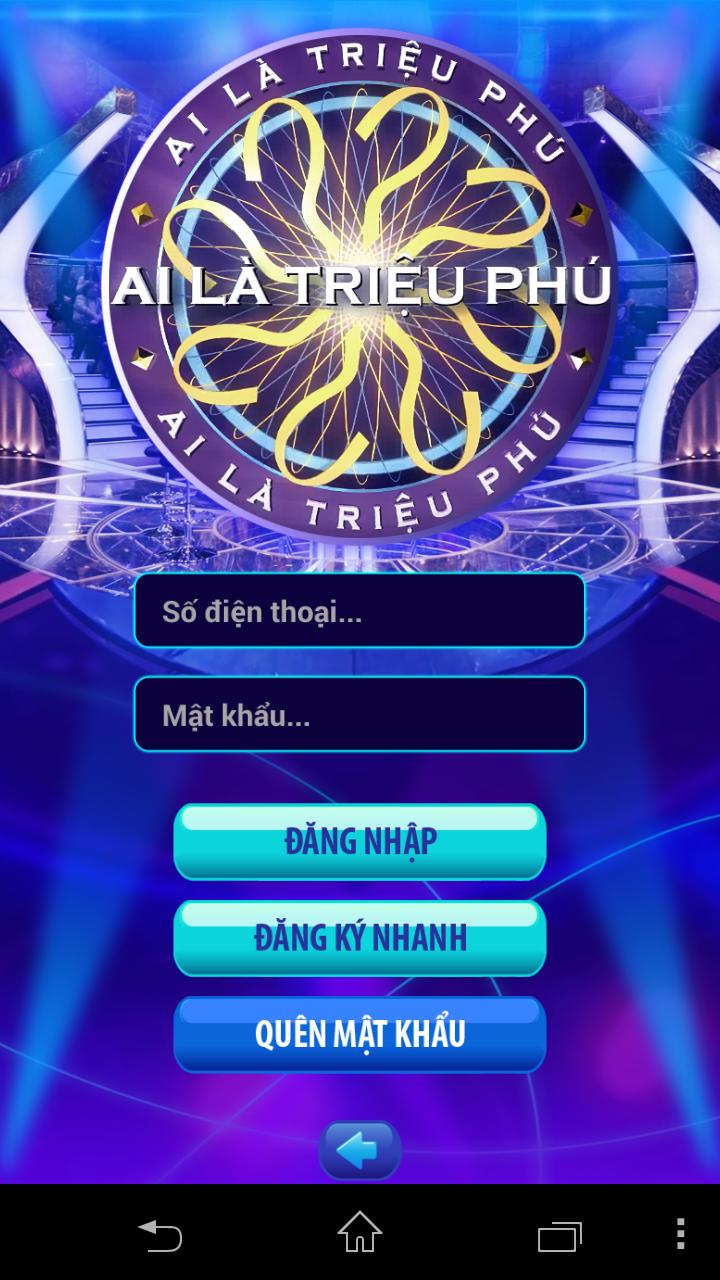Open QUÊN MẬT KHẨU password recovery
The height and width of the screenshot is (1280, 720).
point(360,1033)
